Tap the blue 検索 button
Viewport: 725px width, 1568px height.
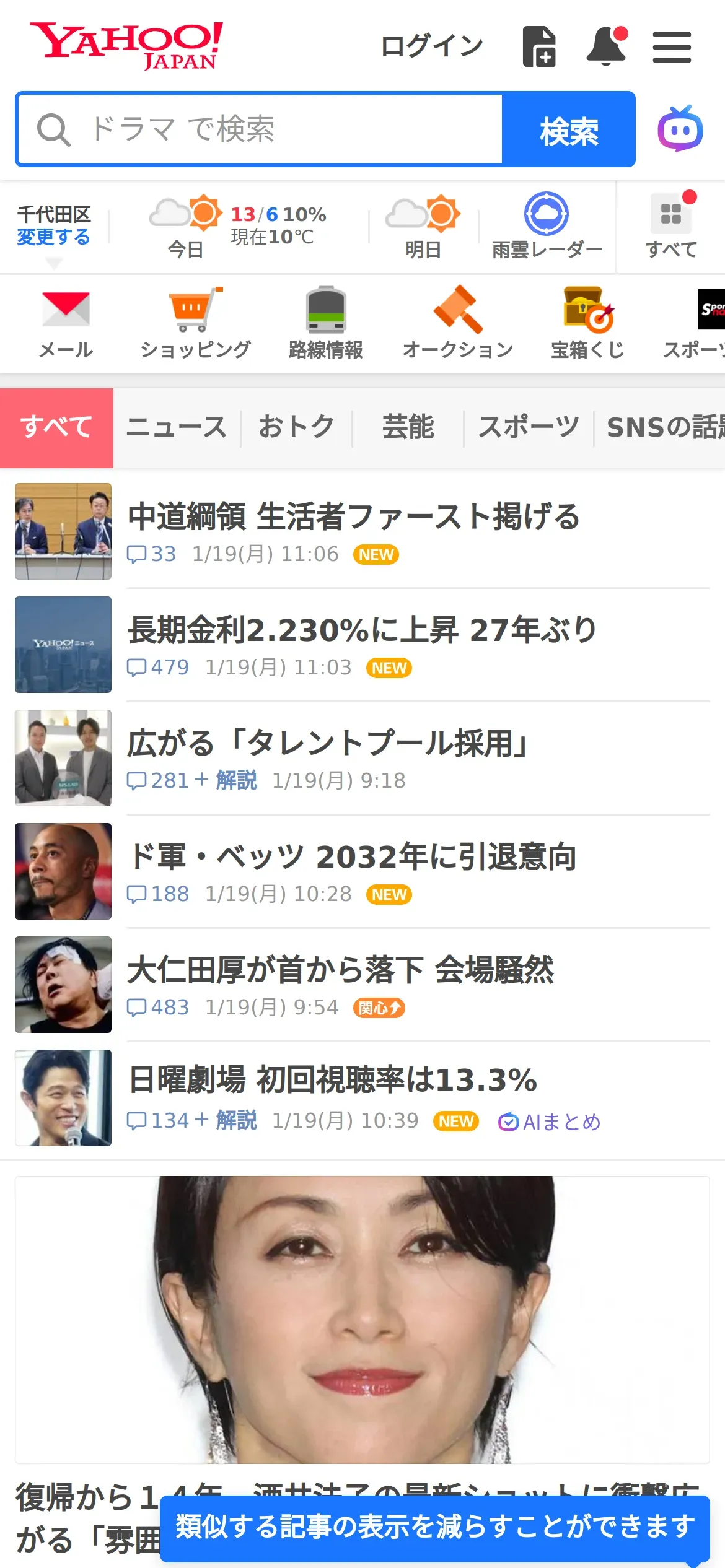pyautogui.click(x=568, y=131)
